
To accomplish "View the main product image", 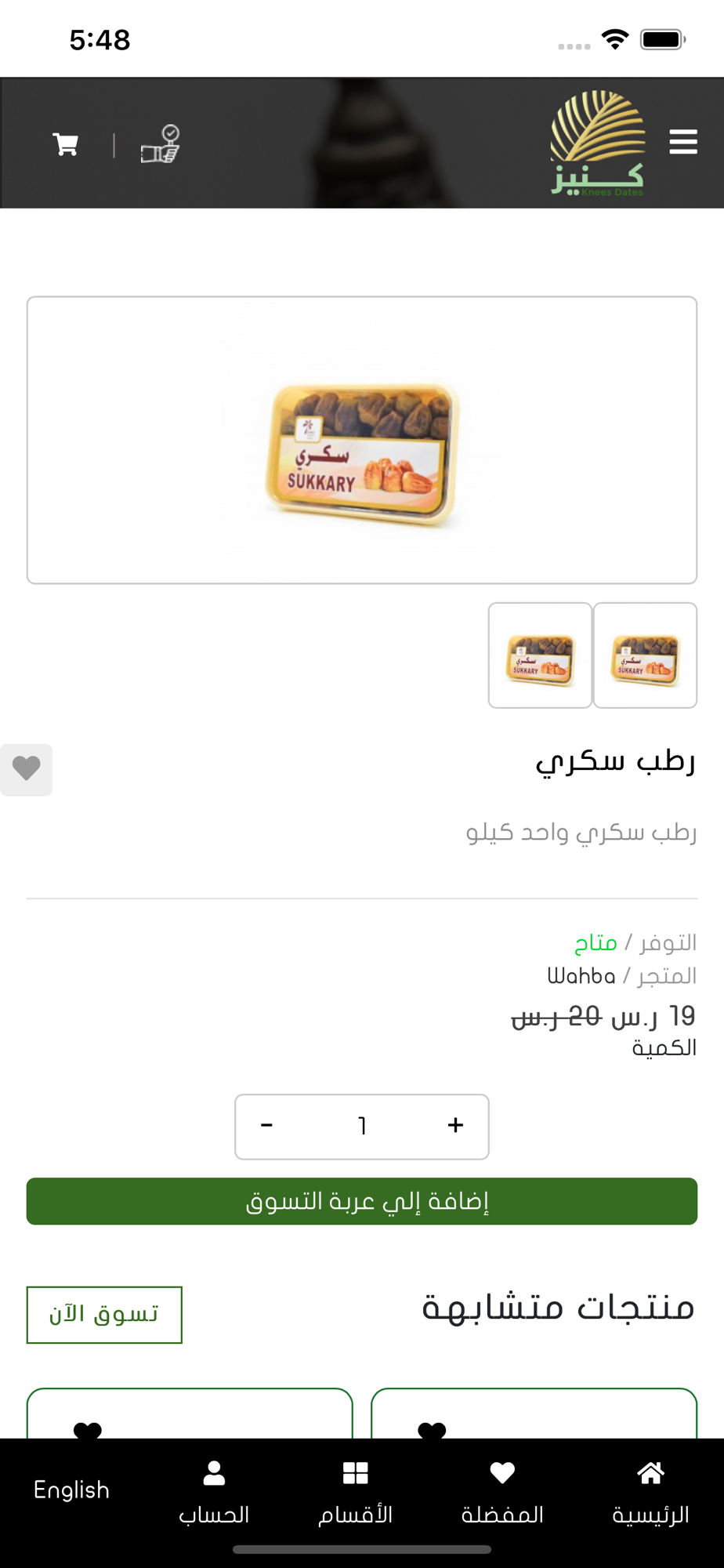I will coord(362,440).
